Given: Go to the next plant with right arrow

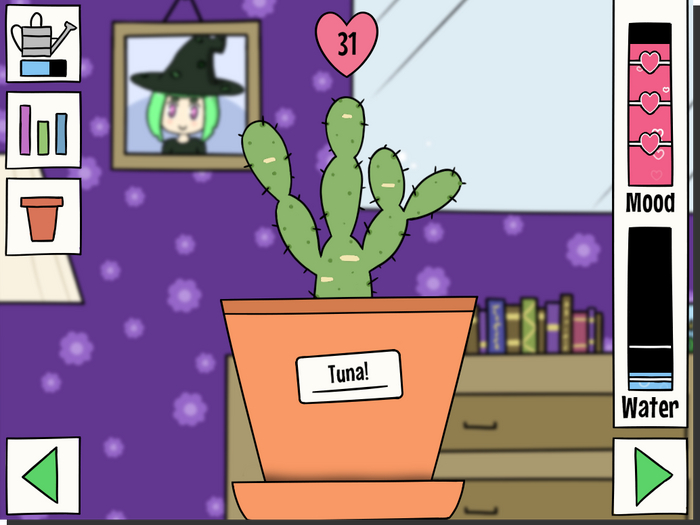Looking at the screenshot, I should (x=650, y=476).
